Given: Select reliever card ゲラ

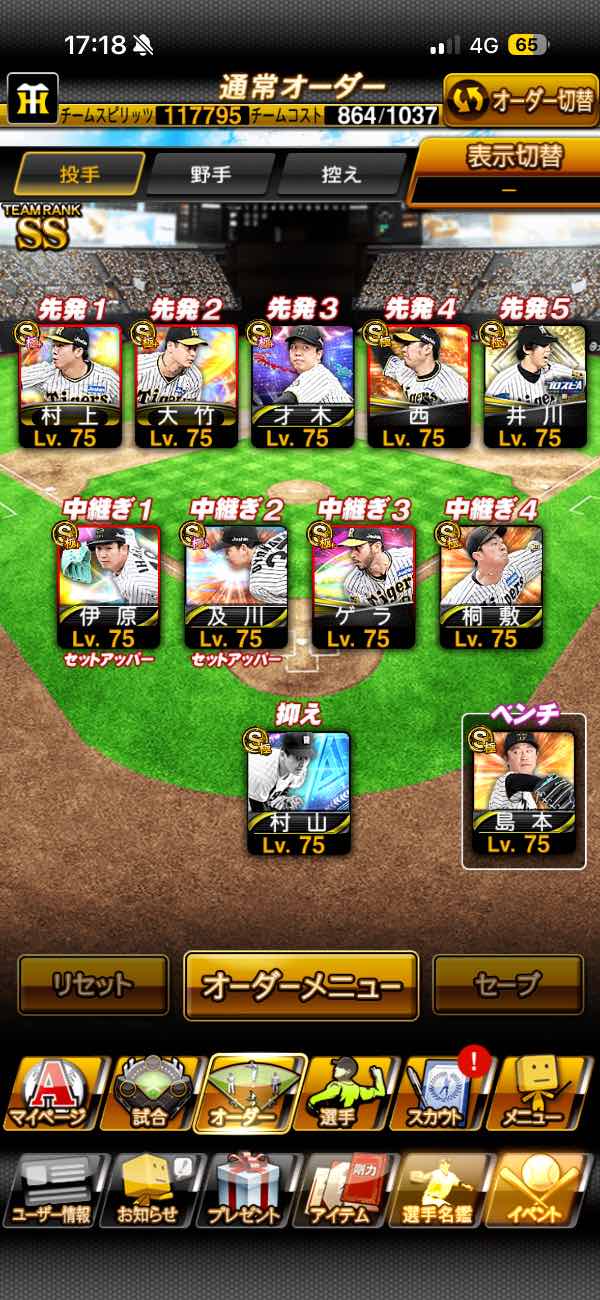Looking at the screenshot, I should [365, 587].
